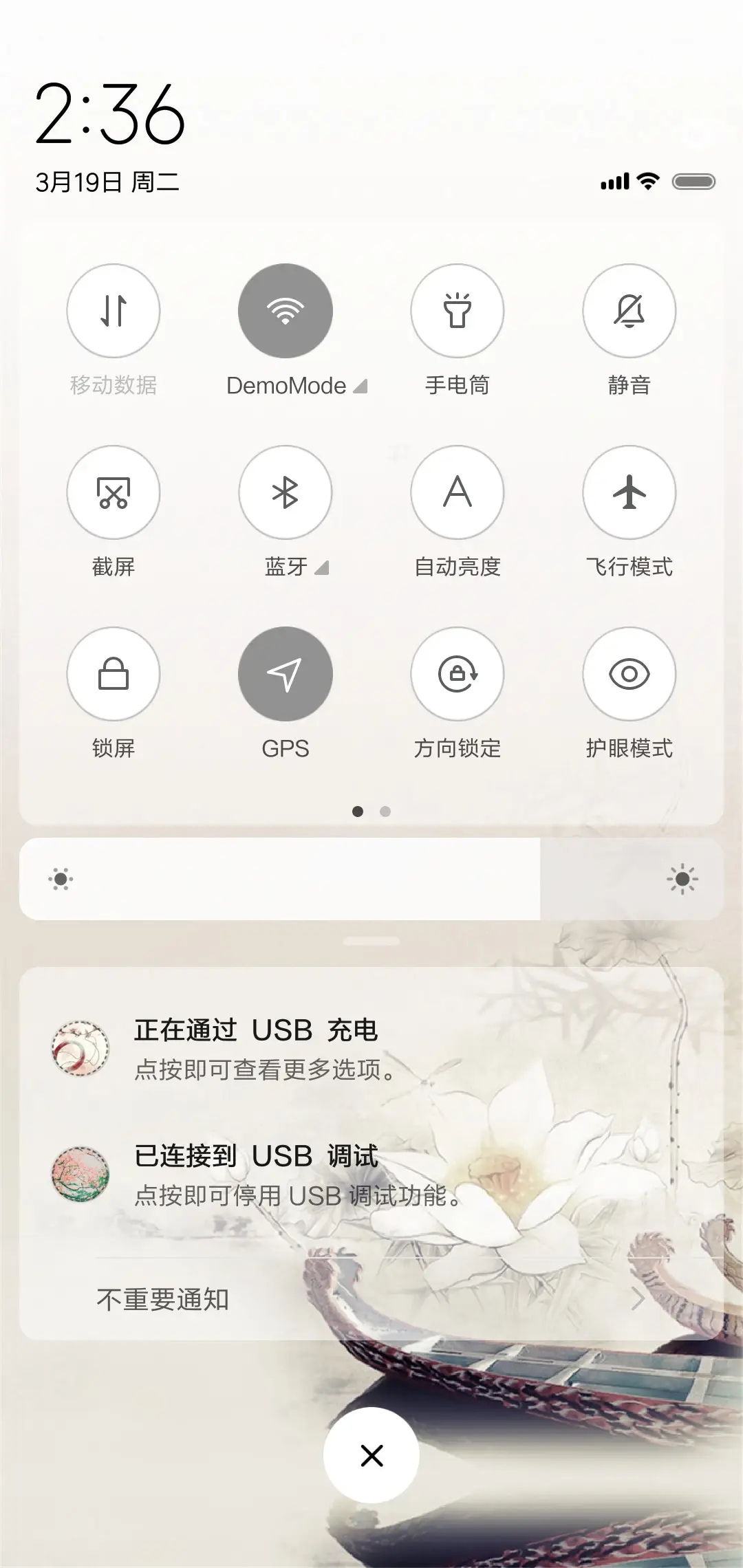Toggle silent mode on
Image resolution: width=743 pixels, height=1568 pixels.
point(629,311)
